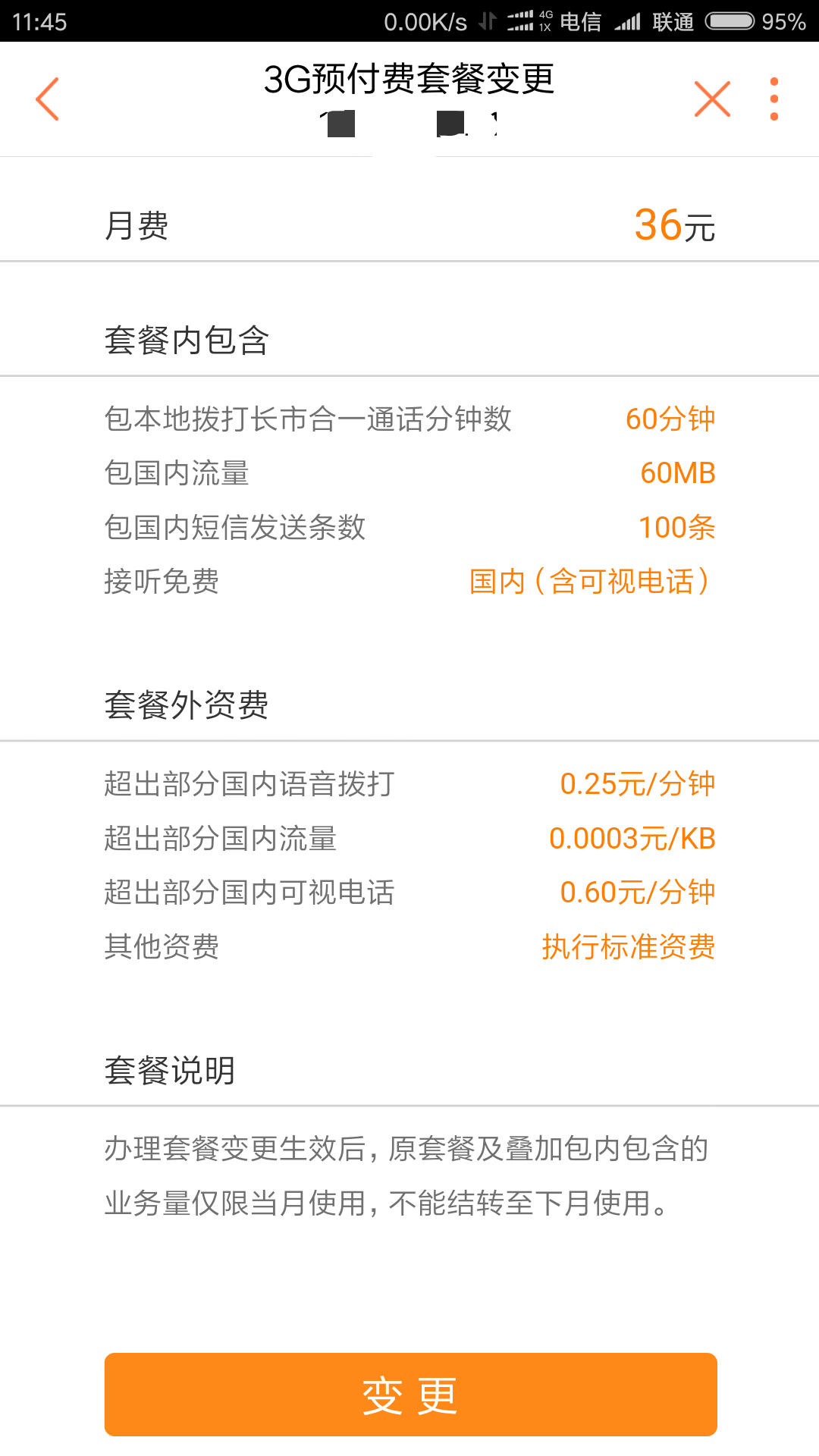Tap the 变更 button to change plan

point(410,1394)
